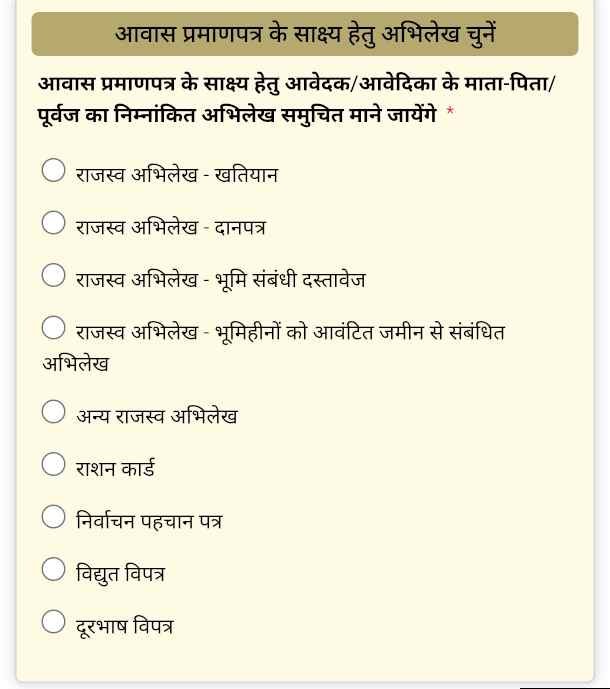Choose अन्य राजस्व अभिलेख radio button
The image size is (610, 689).
click(x=54, y=412)
